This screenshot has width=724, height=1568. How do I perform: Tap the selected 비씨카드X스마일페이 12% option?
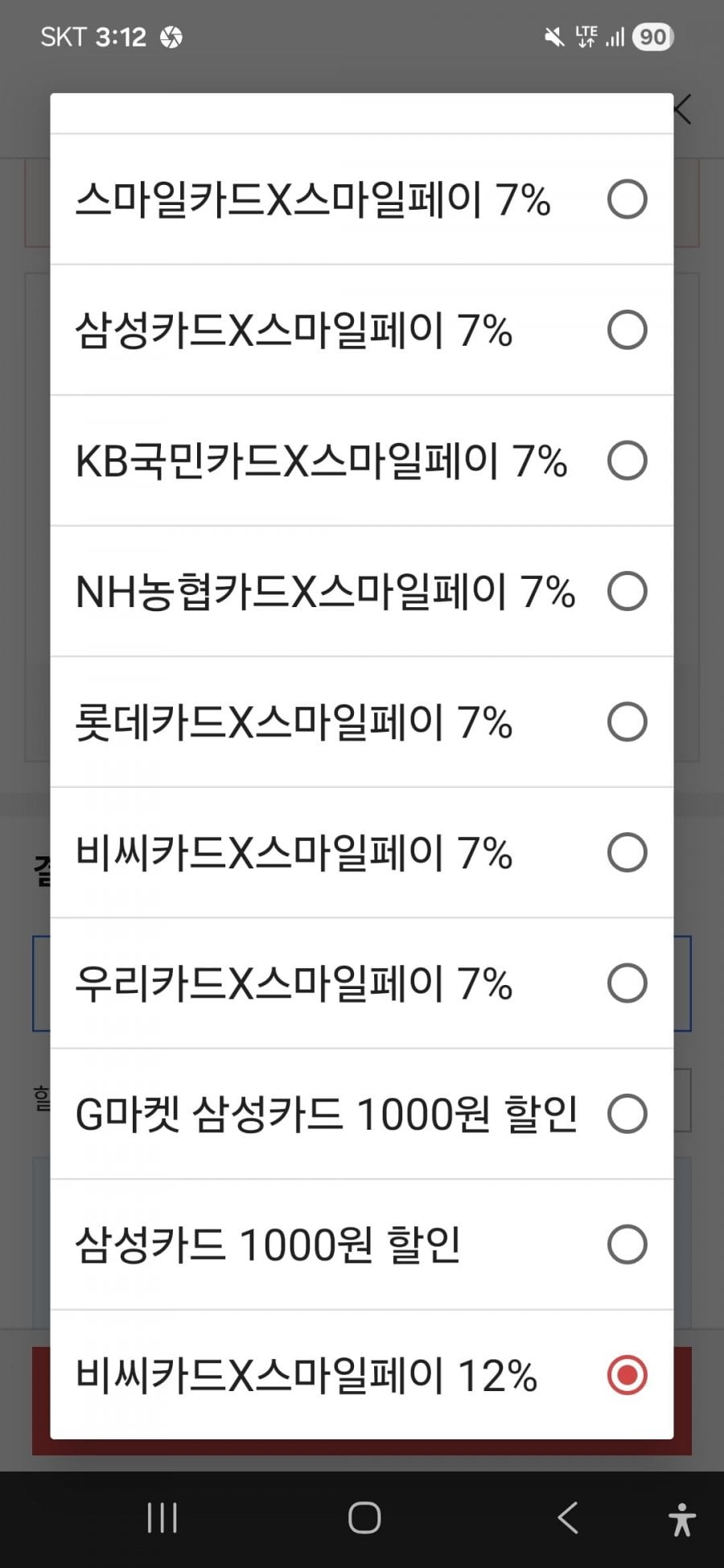(x=627, y=1375)
